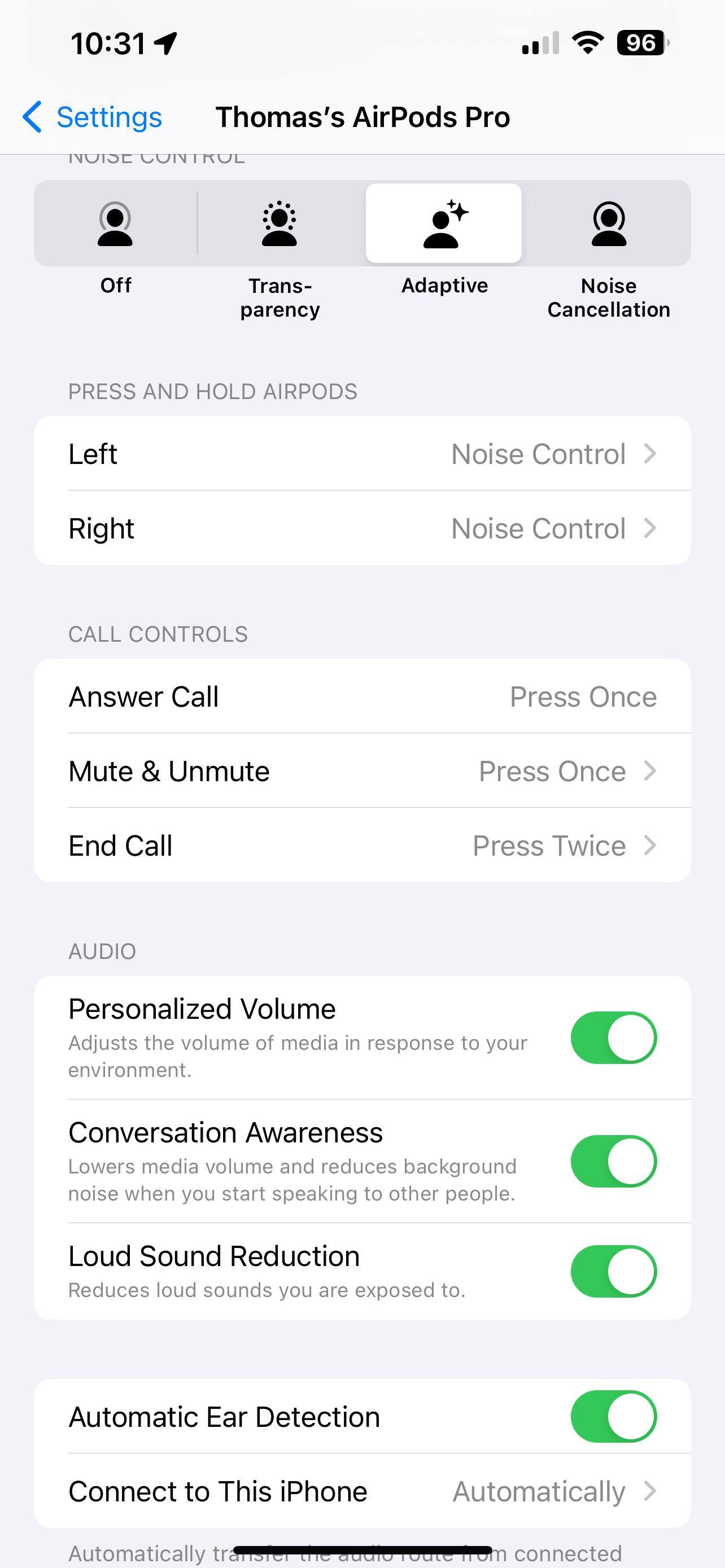This screenshot has height=1568, width=725.
Task: Go back to Settings
Action: 93,117
